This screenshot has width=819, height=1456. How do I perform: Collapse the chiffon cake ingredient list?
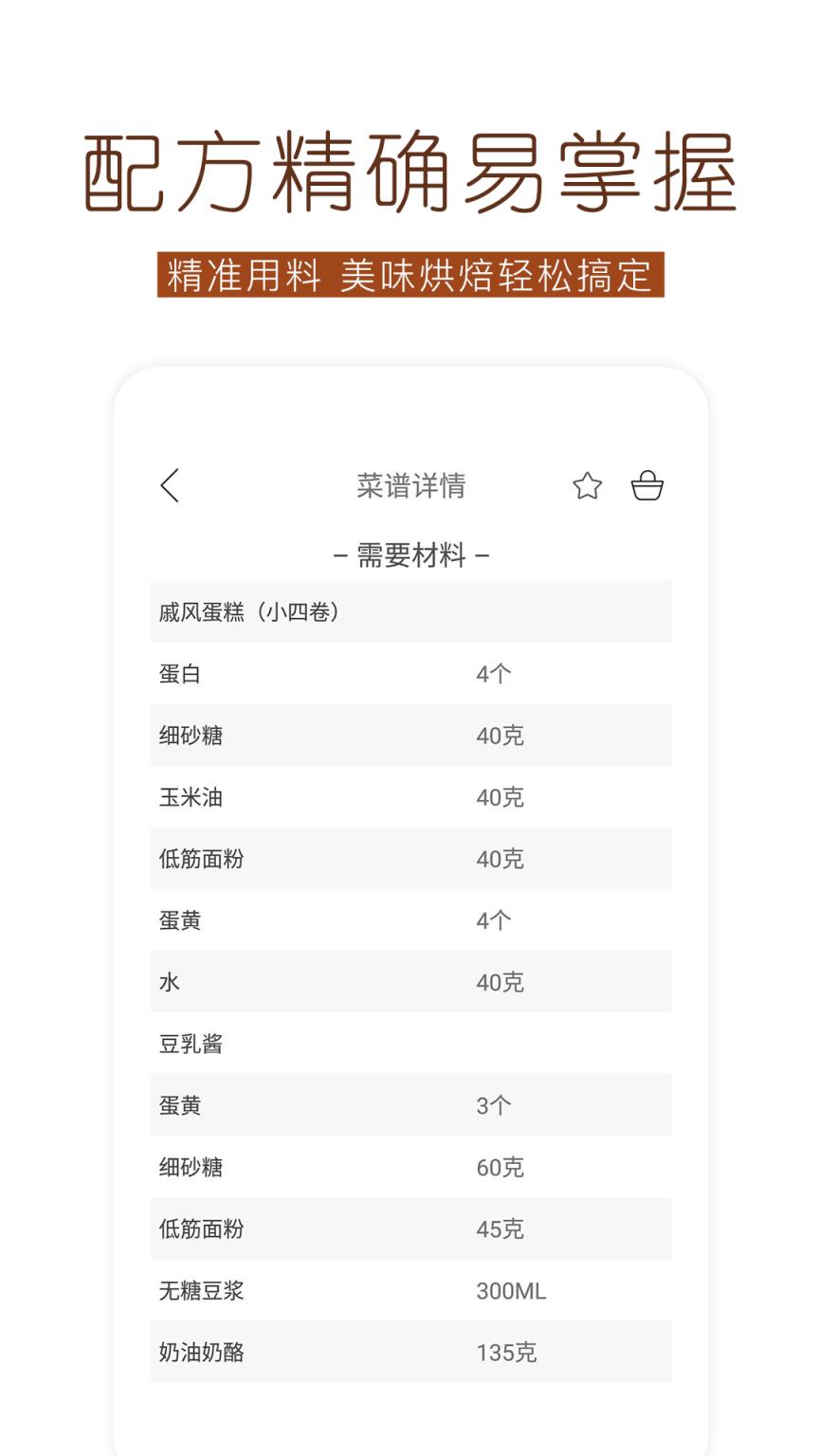408,611
